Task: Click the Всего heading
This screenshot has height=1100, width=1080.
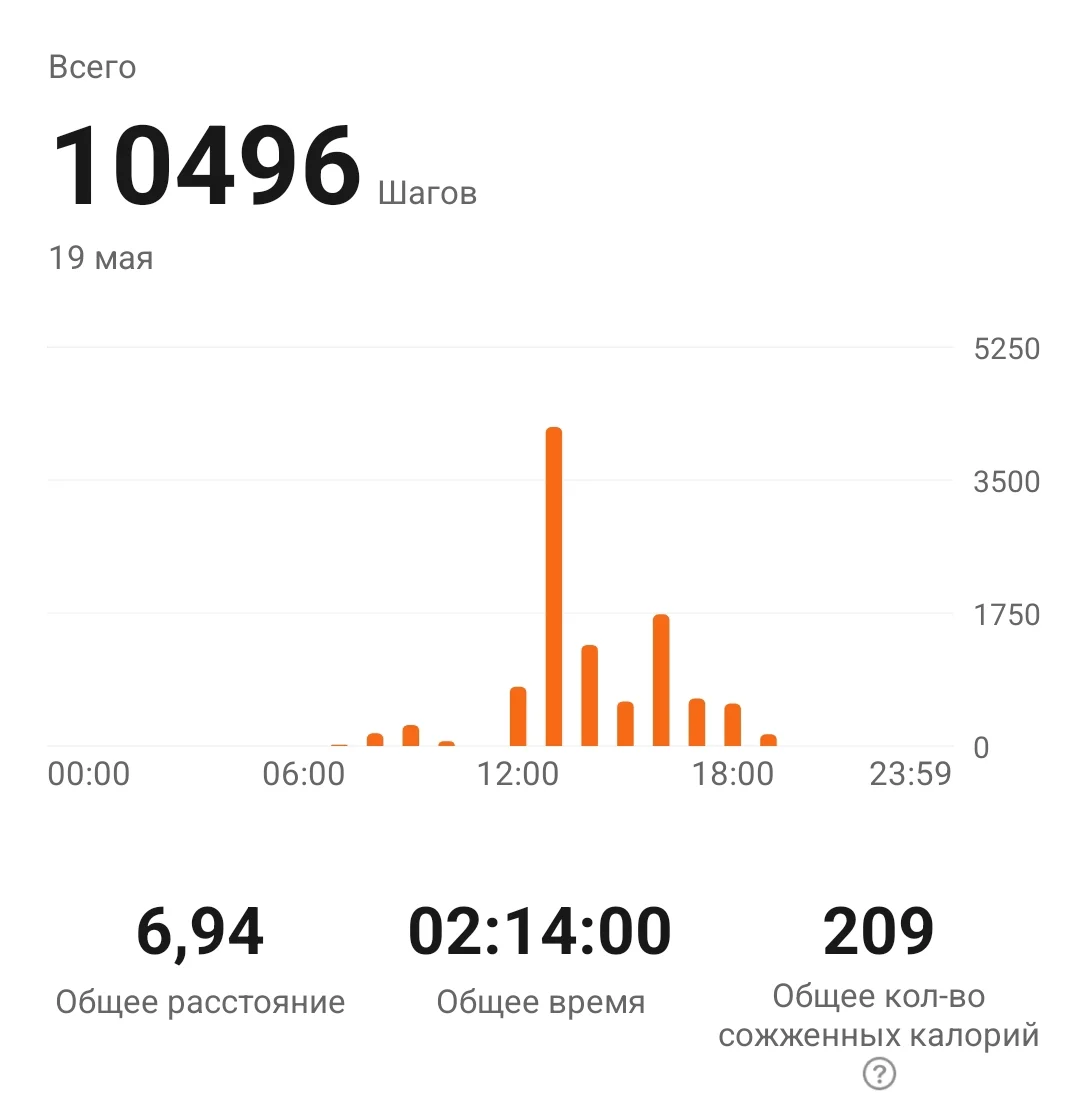Action: coord(91,67)
